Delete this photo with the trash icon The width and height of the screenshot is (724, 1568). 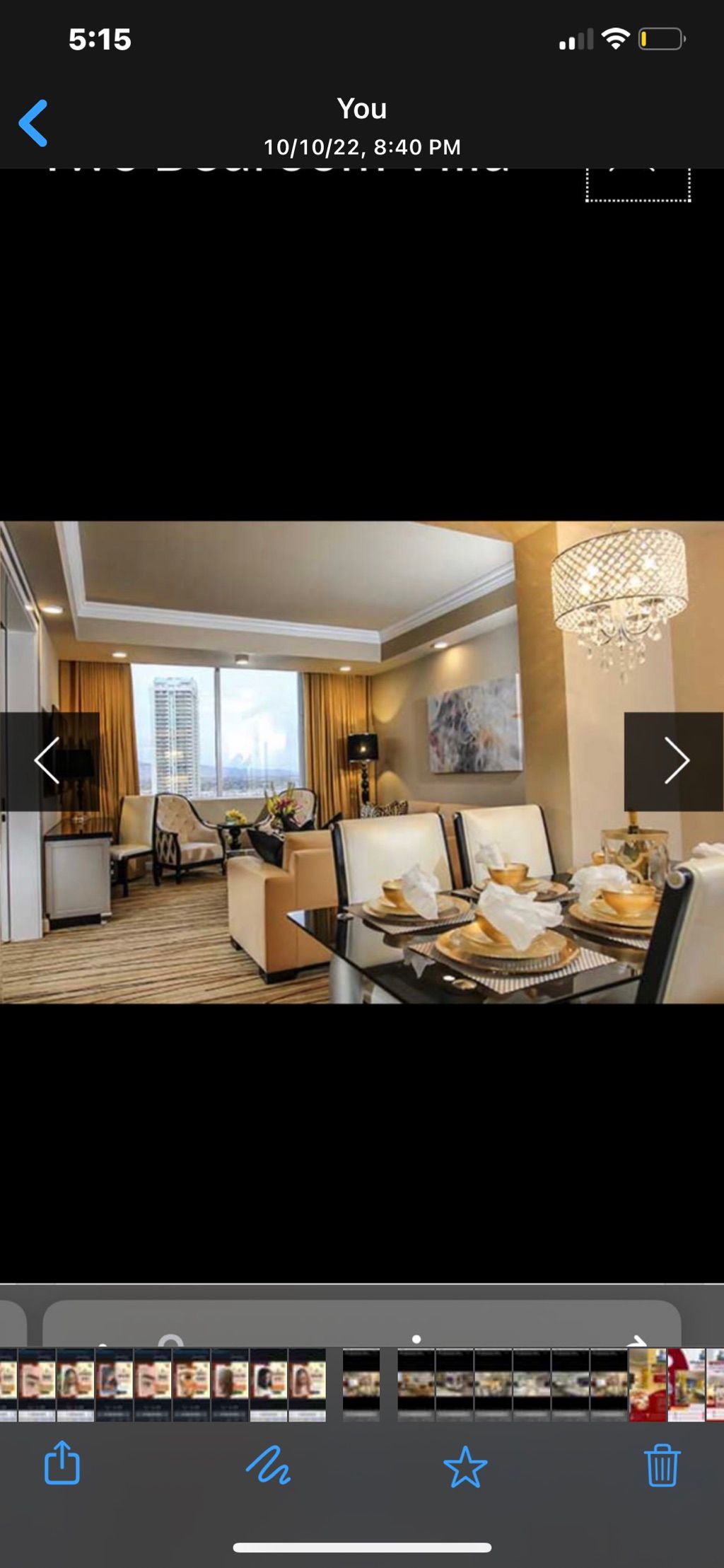[x=662, y=1465]
